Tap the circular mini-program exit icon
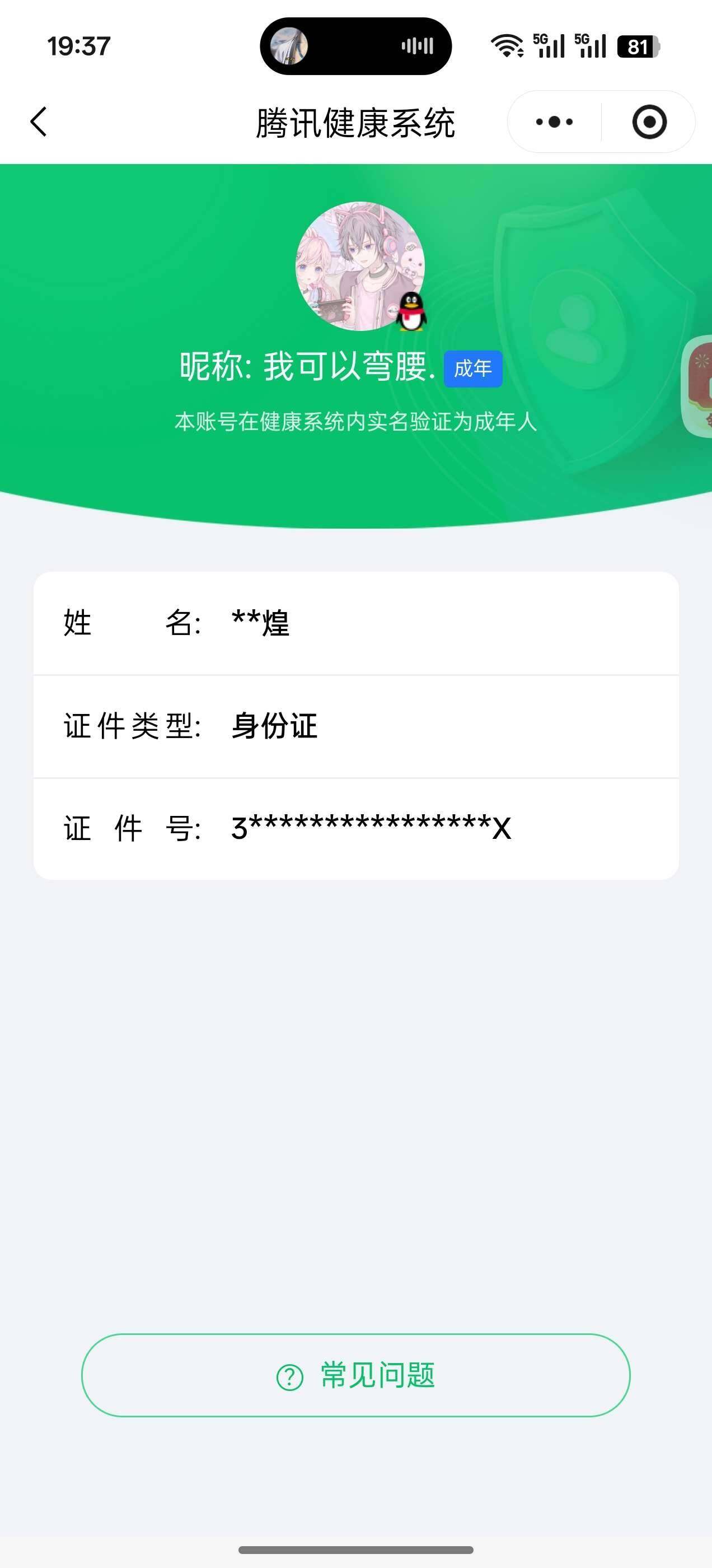The image size is (712, 1568). pyautogui.click(x=649, y=122)
